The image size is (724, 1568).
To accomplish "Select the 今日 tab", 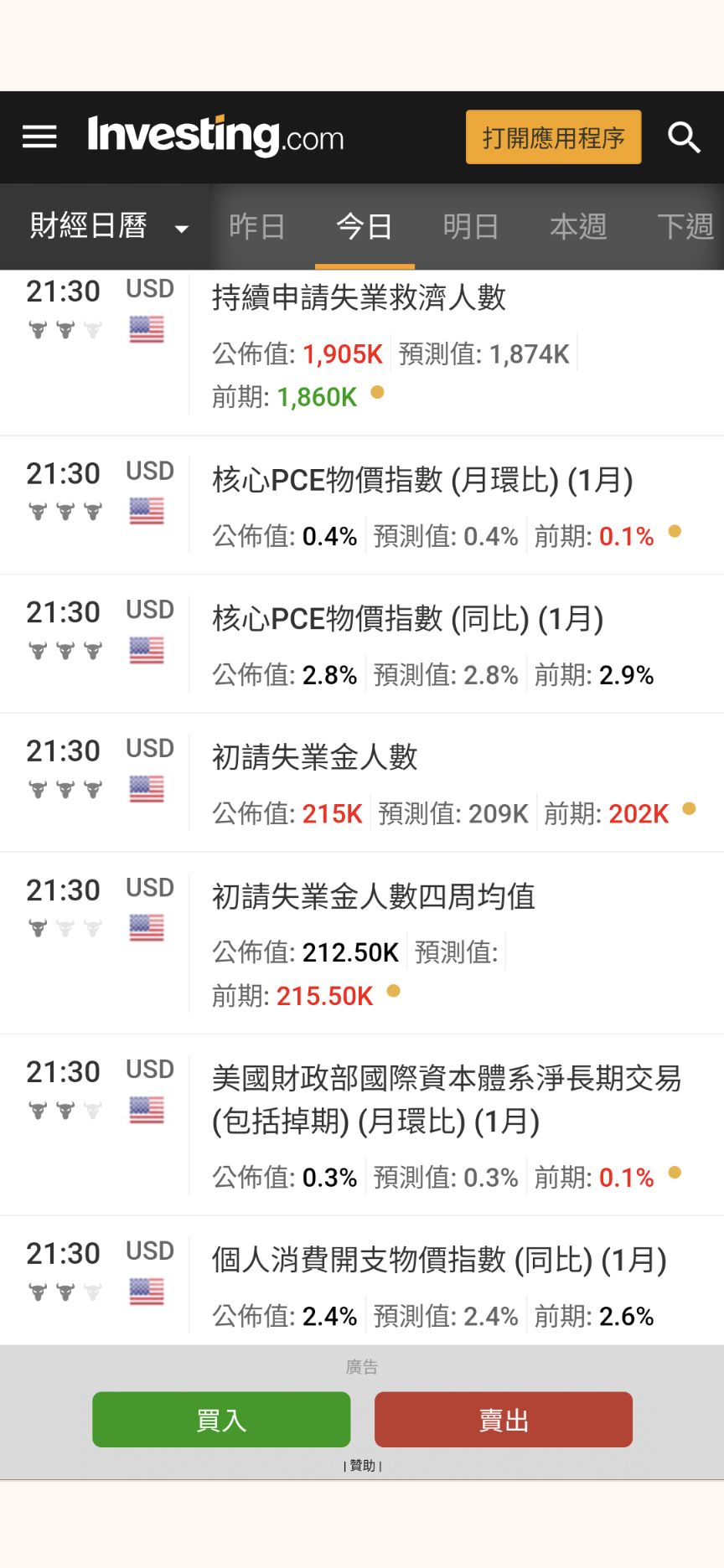I will pyautogui.click(x=364, y=226).
